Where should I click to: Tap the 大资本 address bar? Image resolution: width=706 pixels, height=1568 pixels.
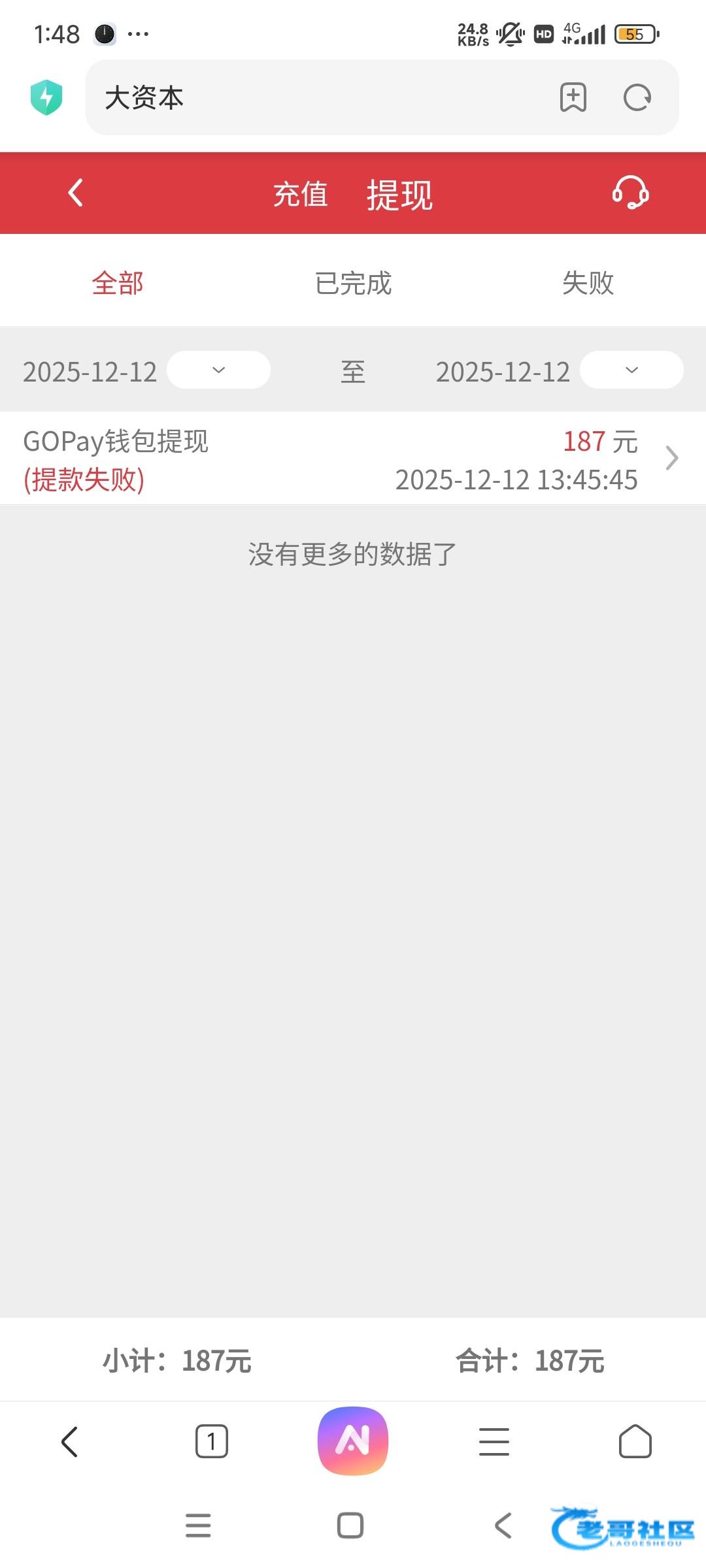(327, 98)
